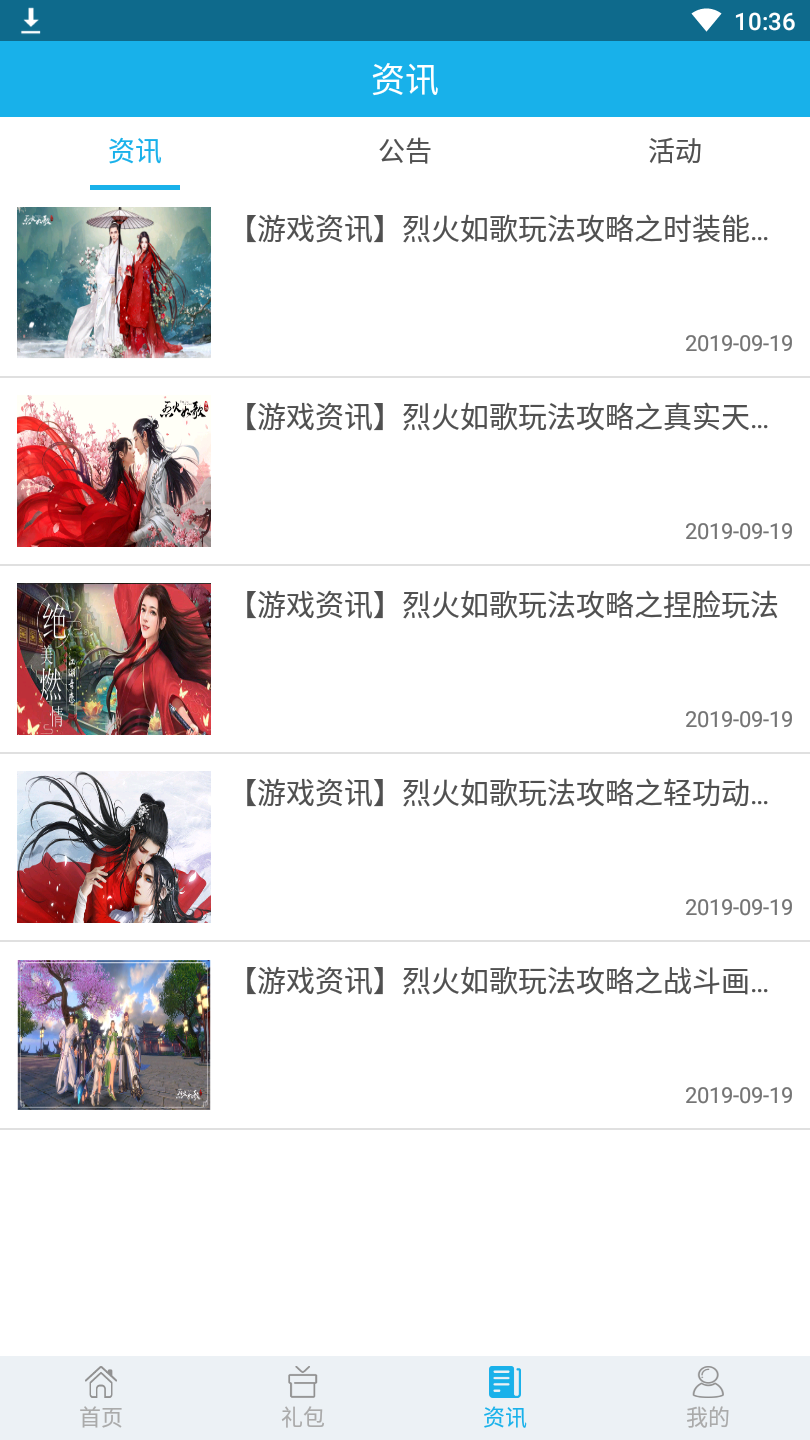
Task: Open the article about 真实天气
Action: tap(504, 418)
